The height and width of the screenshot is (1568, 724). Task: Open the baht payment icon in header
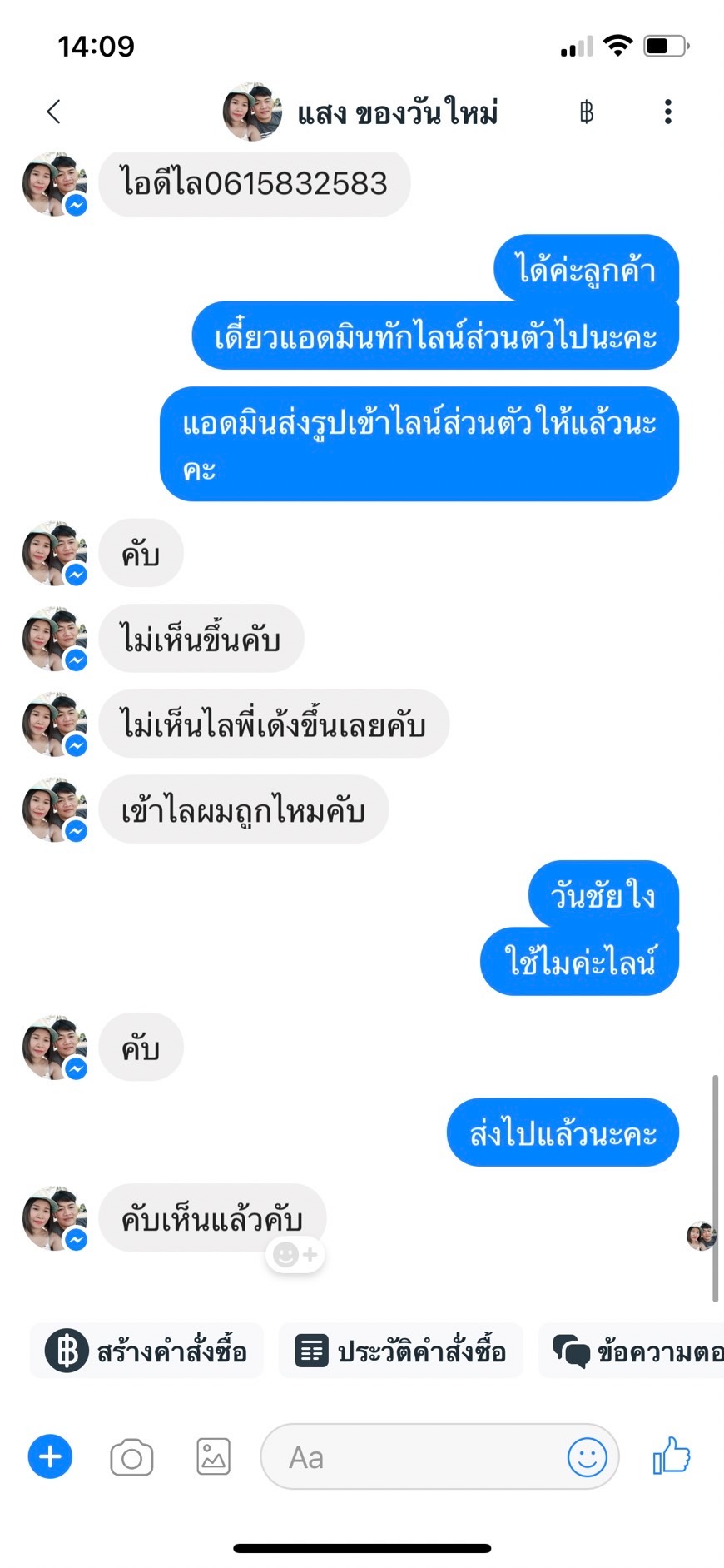coord(587,112)
